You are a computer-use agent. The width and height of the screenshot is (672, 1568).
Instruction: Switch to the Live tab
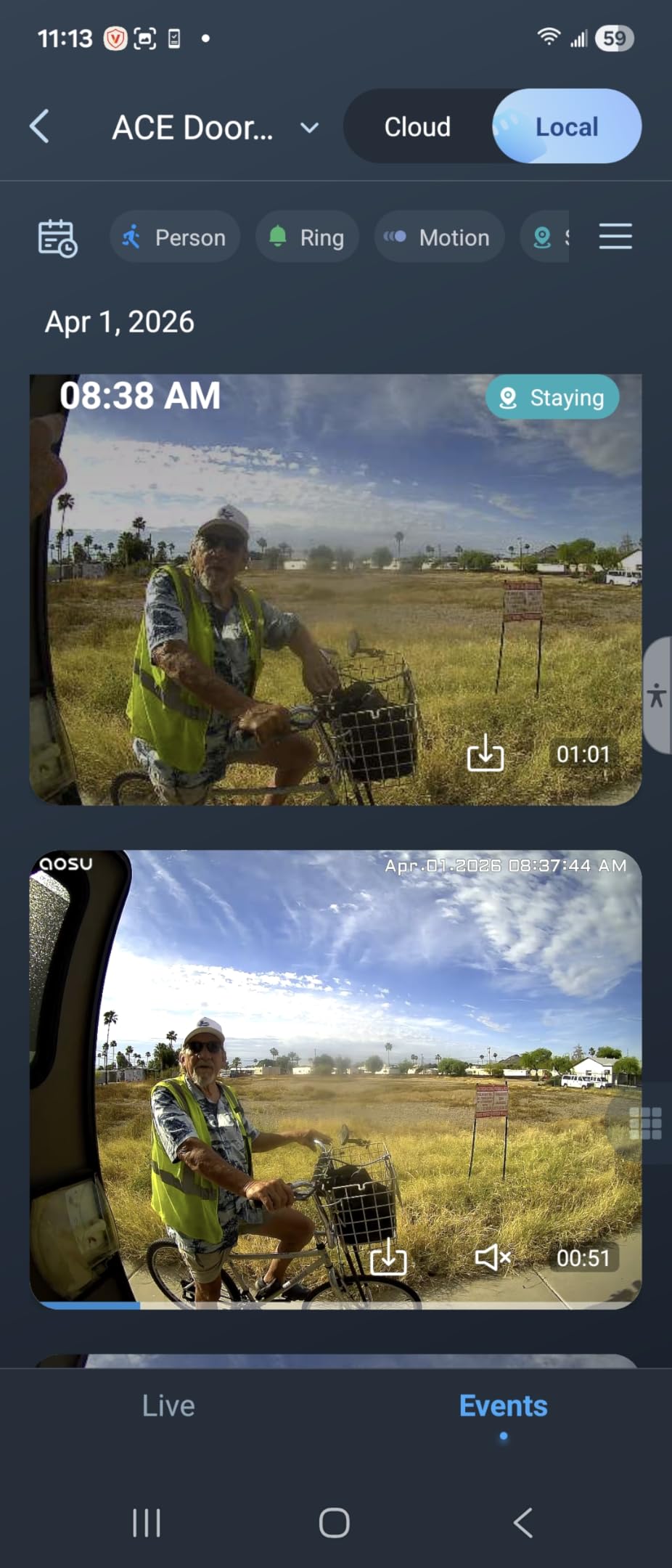(168, 1406)
